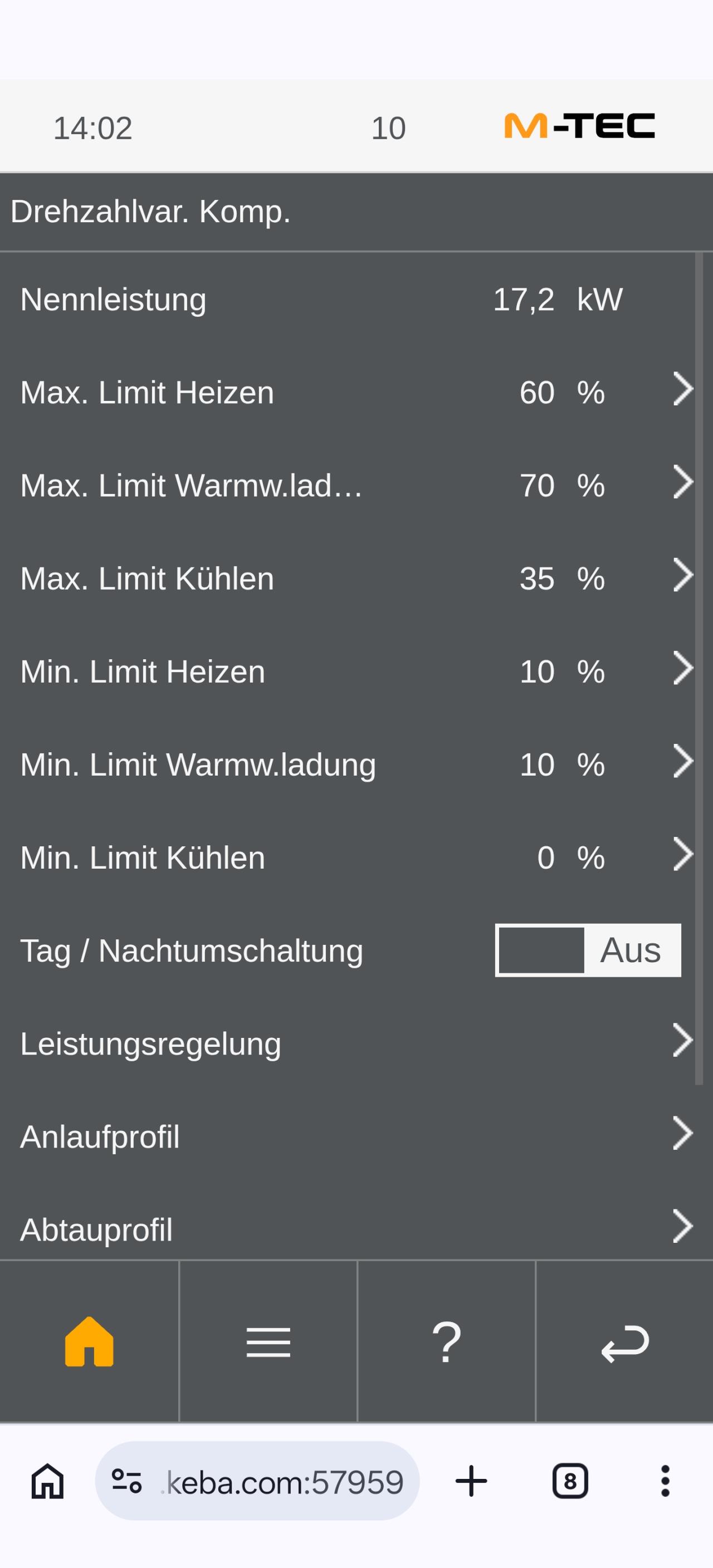This screenshot has height=1568, width=713.
Task: Open browser three-dot overflow menu
Action: (665, 1481)
